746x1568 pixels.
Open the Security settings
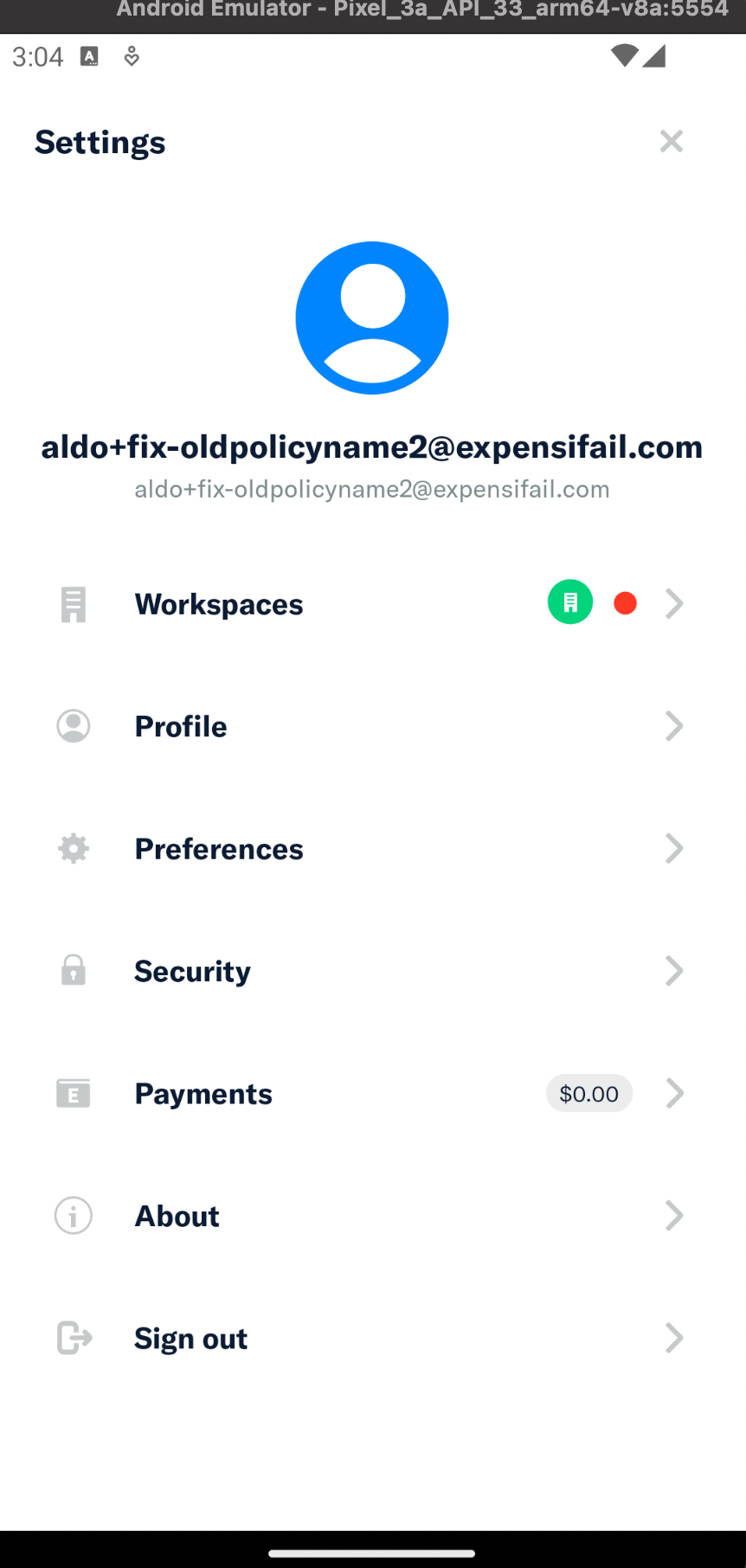coord(372,971)
